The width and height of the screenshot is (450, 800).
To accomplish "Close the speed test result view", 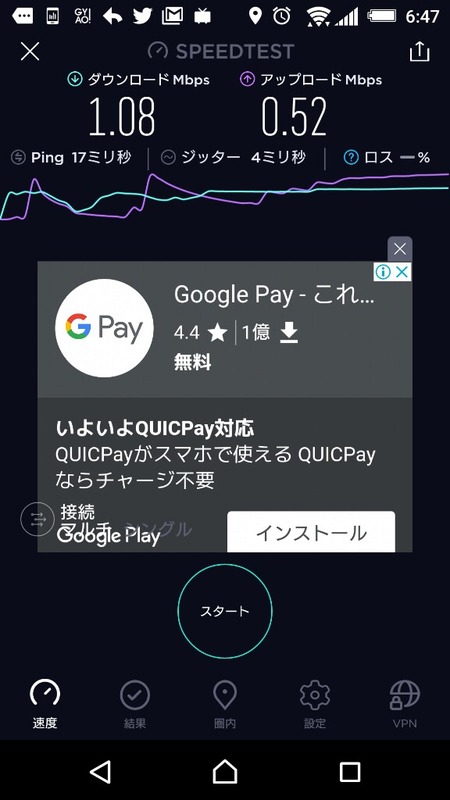I will pyautogui.click(x=30, y=52).
